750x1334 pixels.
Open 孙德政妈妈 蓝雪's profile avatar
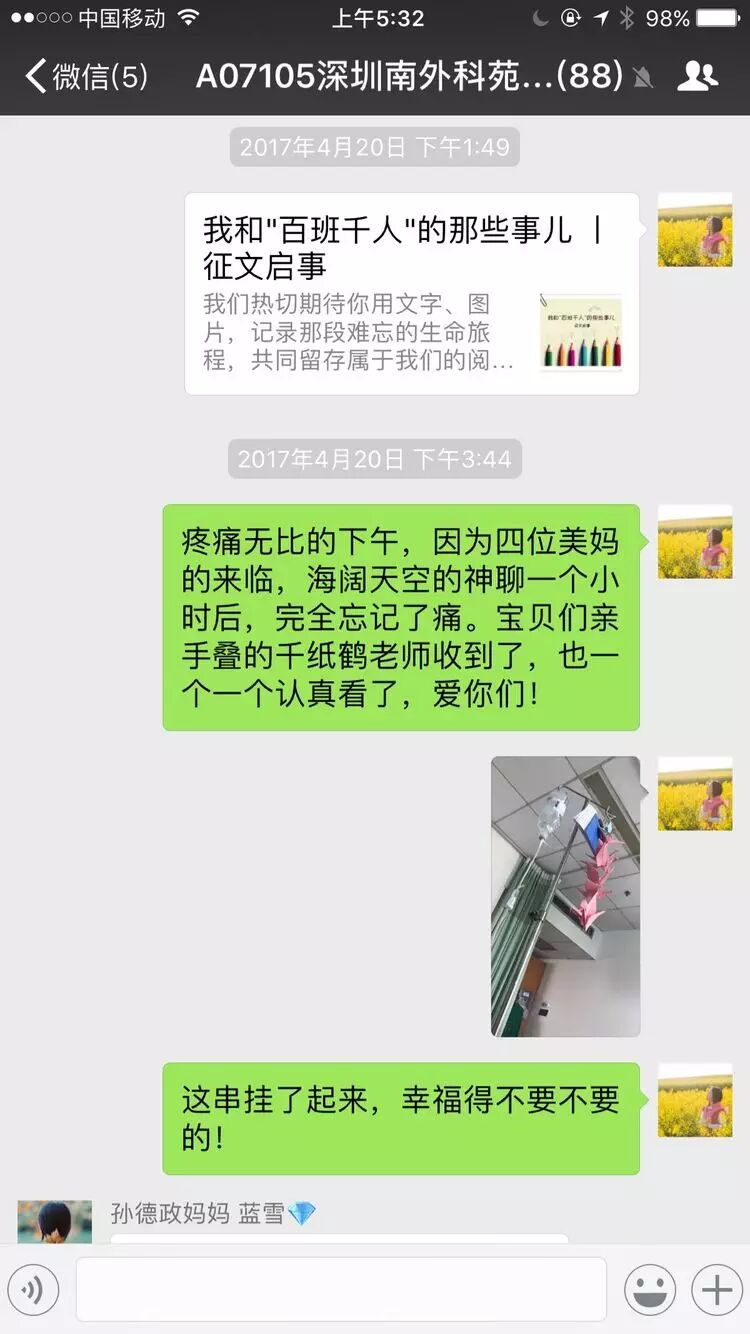pyautogui.click(x=55, y=1222)
